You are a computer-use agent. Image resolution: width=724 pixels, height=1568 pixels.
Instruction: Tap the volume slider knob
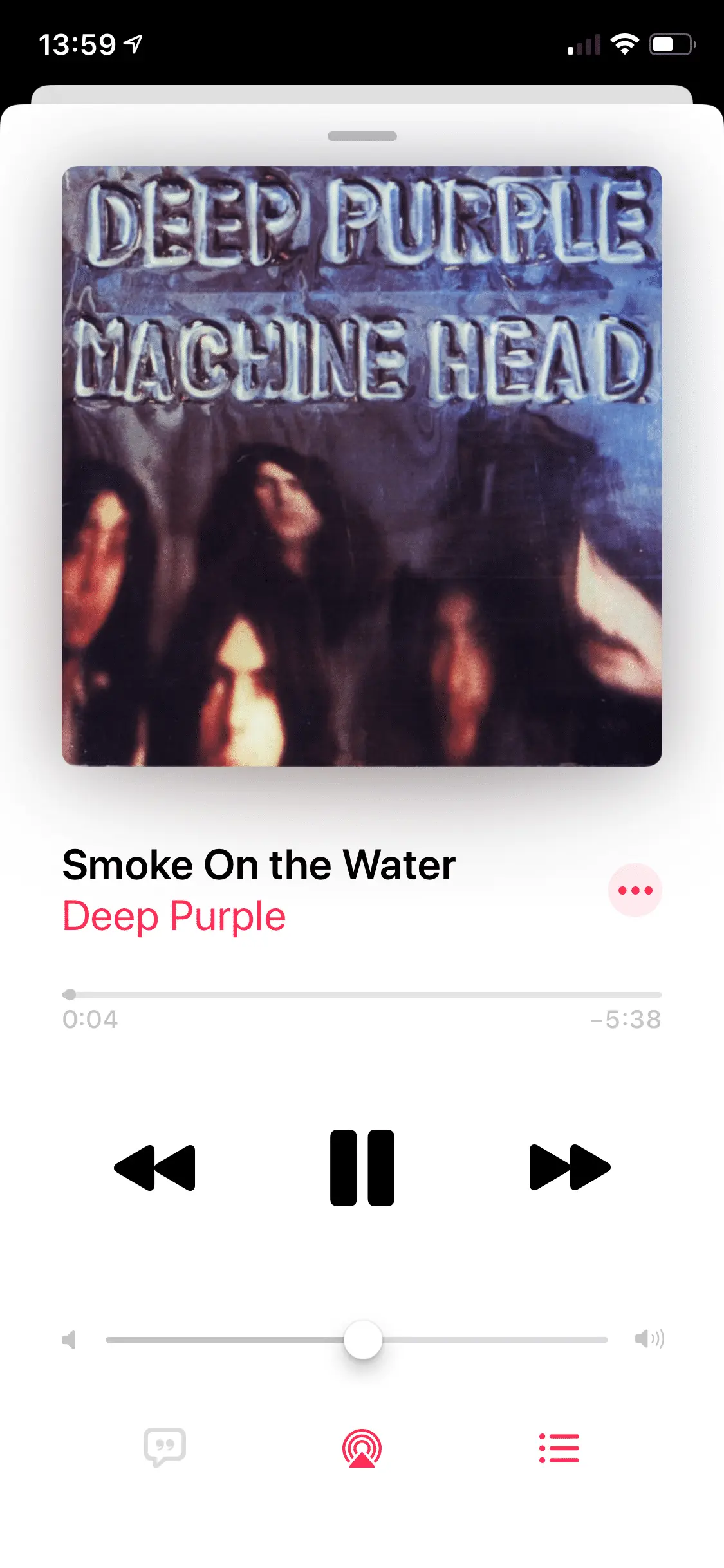[x=363, y=1339]
